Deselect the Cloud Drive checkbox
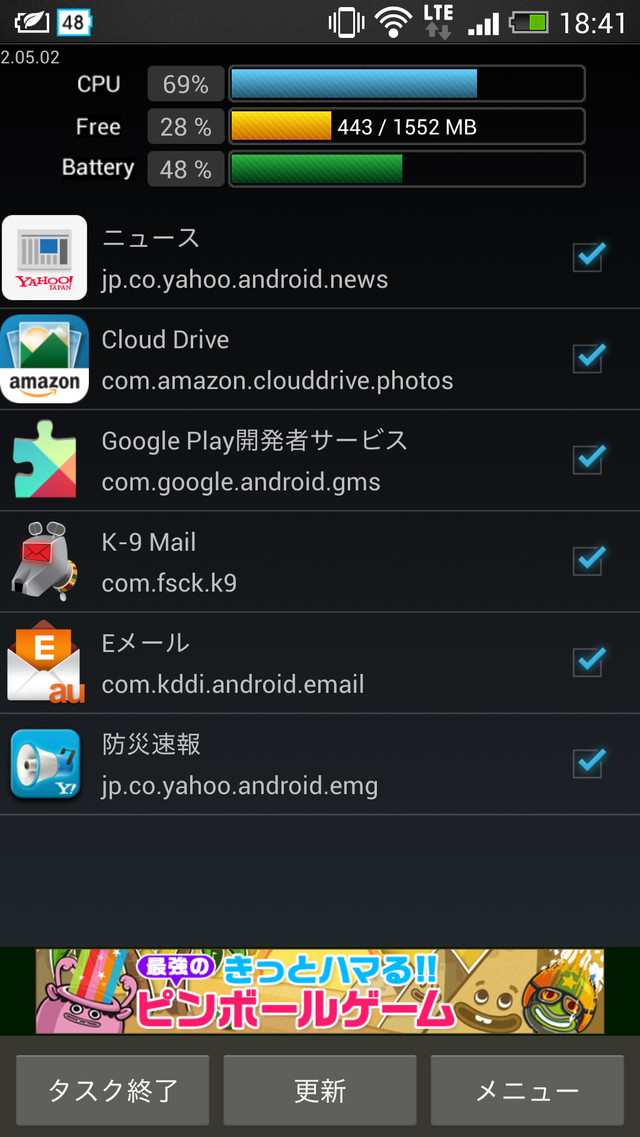This screenshot has width=640, height=1137. pyautogui.click(x=588, y=358)
